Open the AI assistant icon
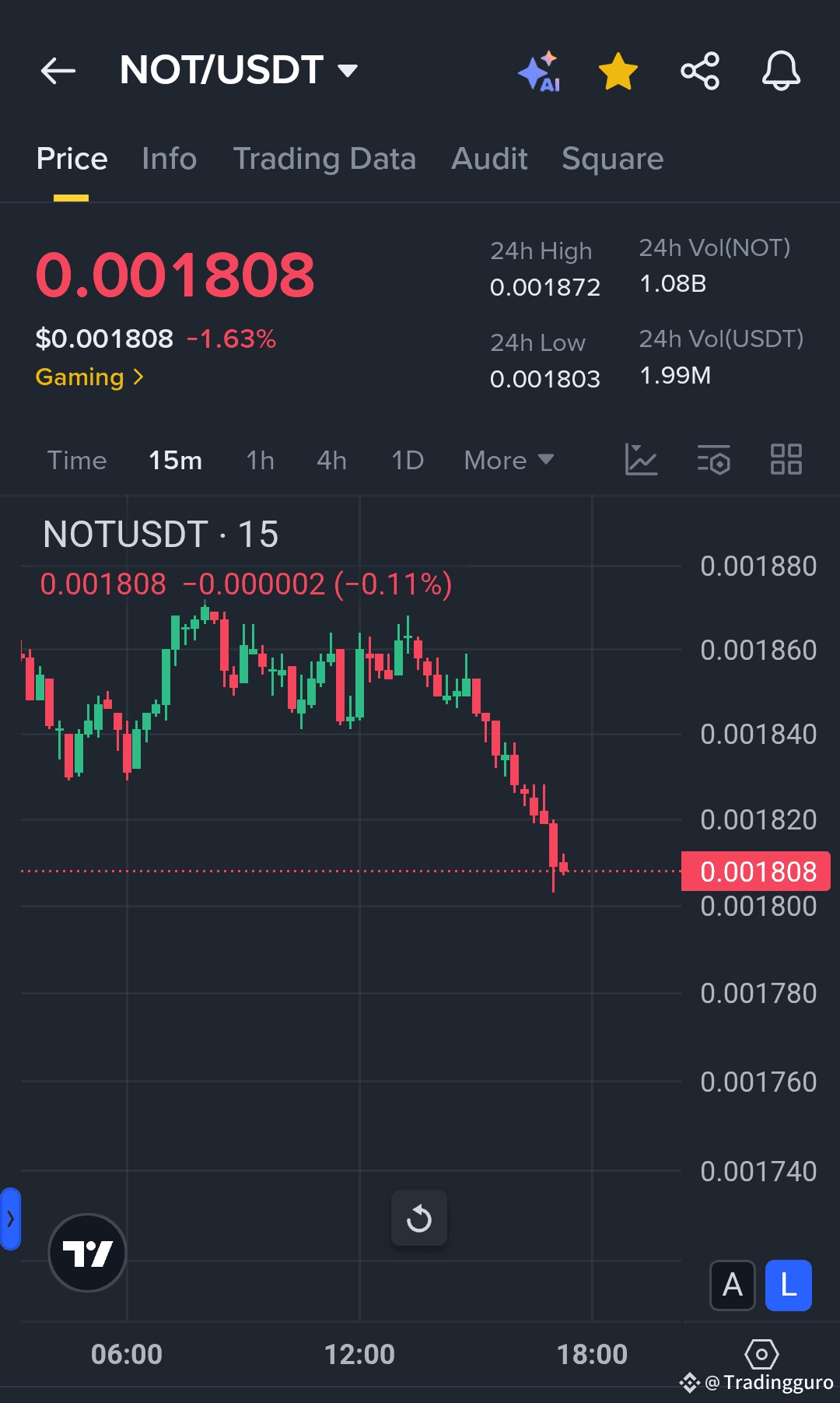This screenshot has height=1403, width=840. pos(540,71)
